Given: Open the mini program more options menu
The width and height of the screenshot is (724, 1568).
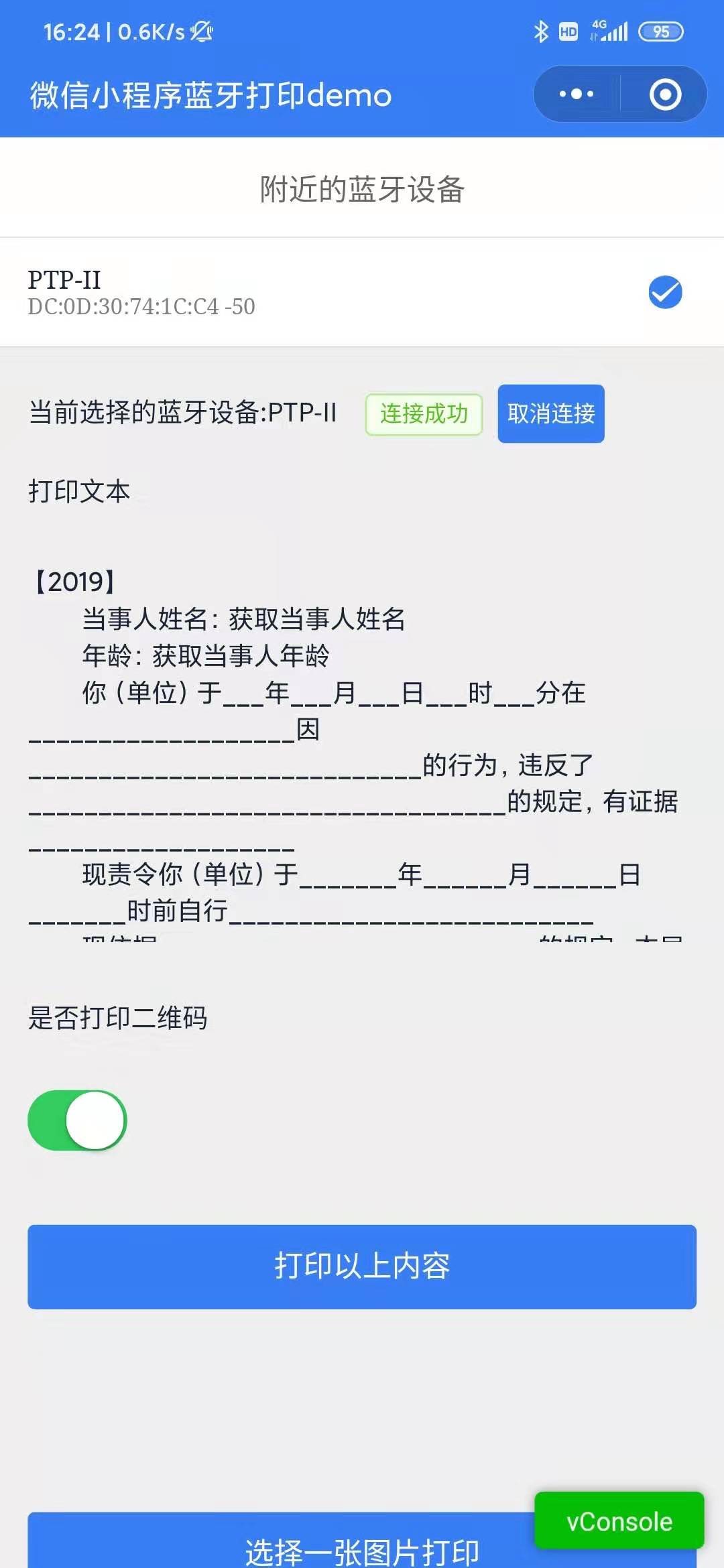Looking at the screenshot, I should click(x=577, y=94).
